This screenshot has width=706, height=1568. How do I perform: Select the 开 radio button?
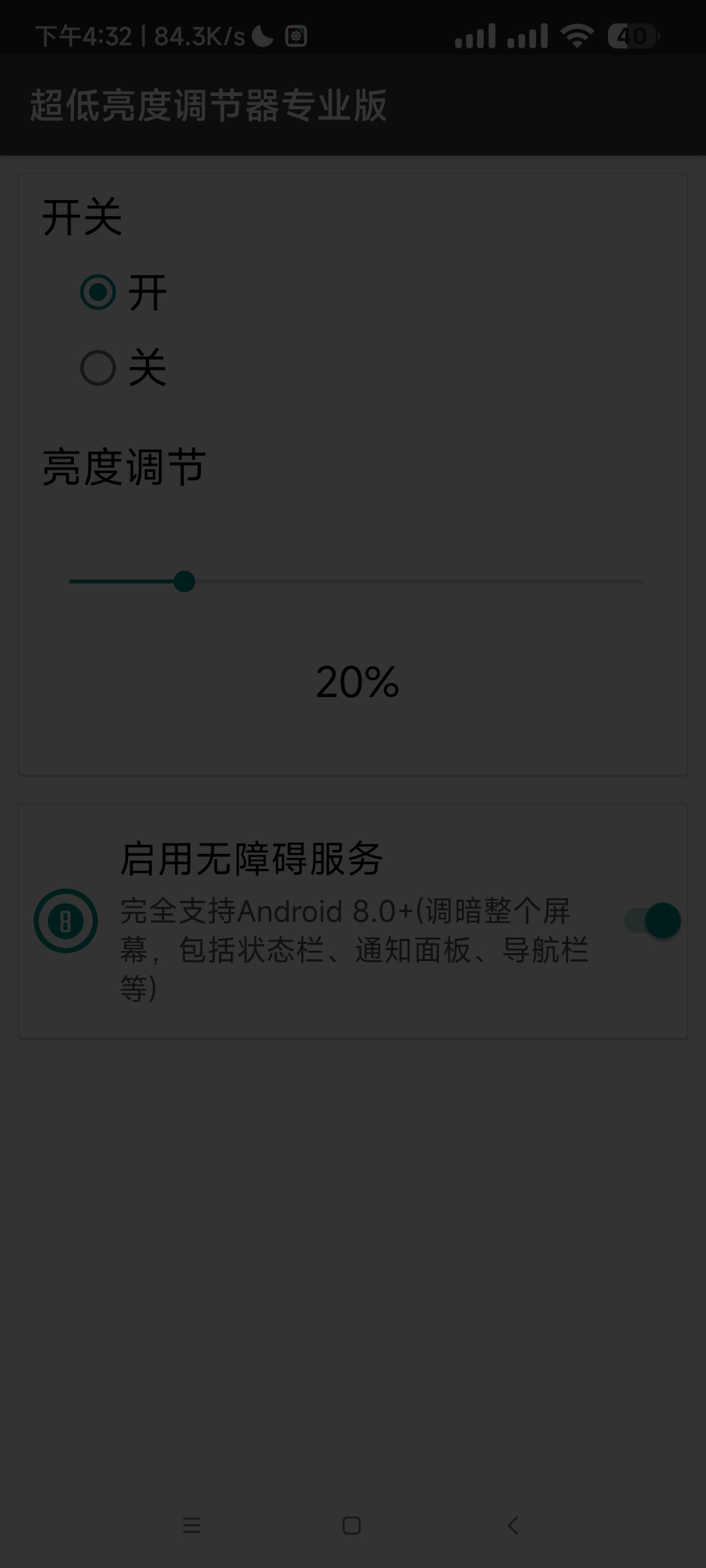98,293
